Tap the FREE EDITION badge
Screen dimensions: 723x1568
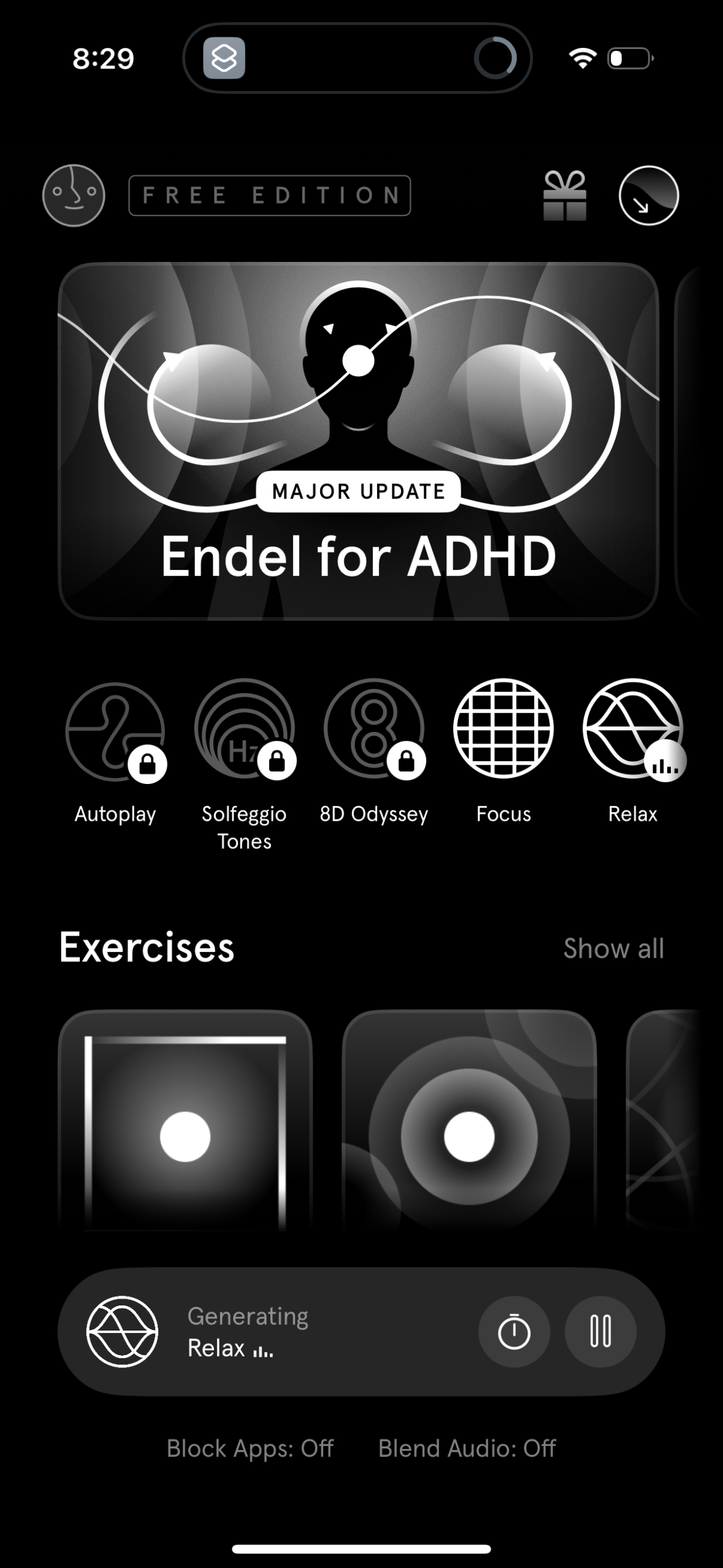click(270, 195)
